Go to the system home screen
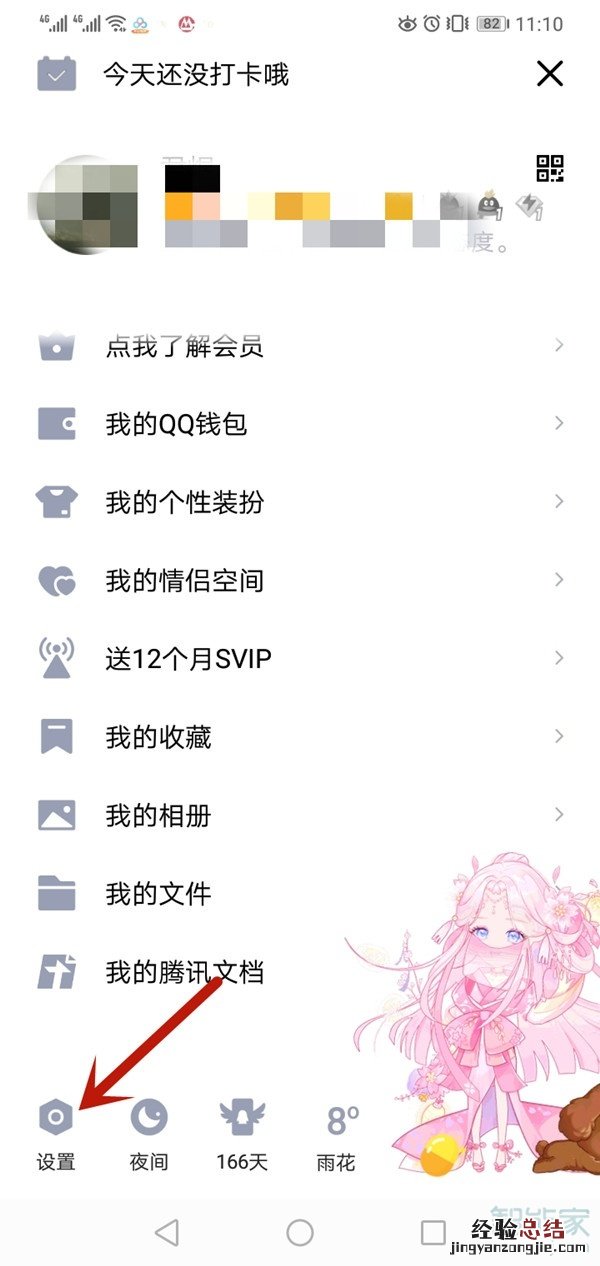This screenshot has height=1266, width=600. [x=300, y=1232]
